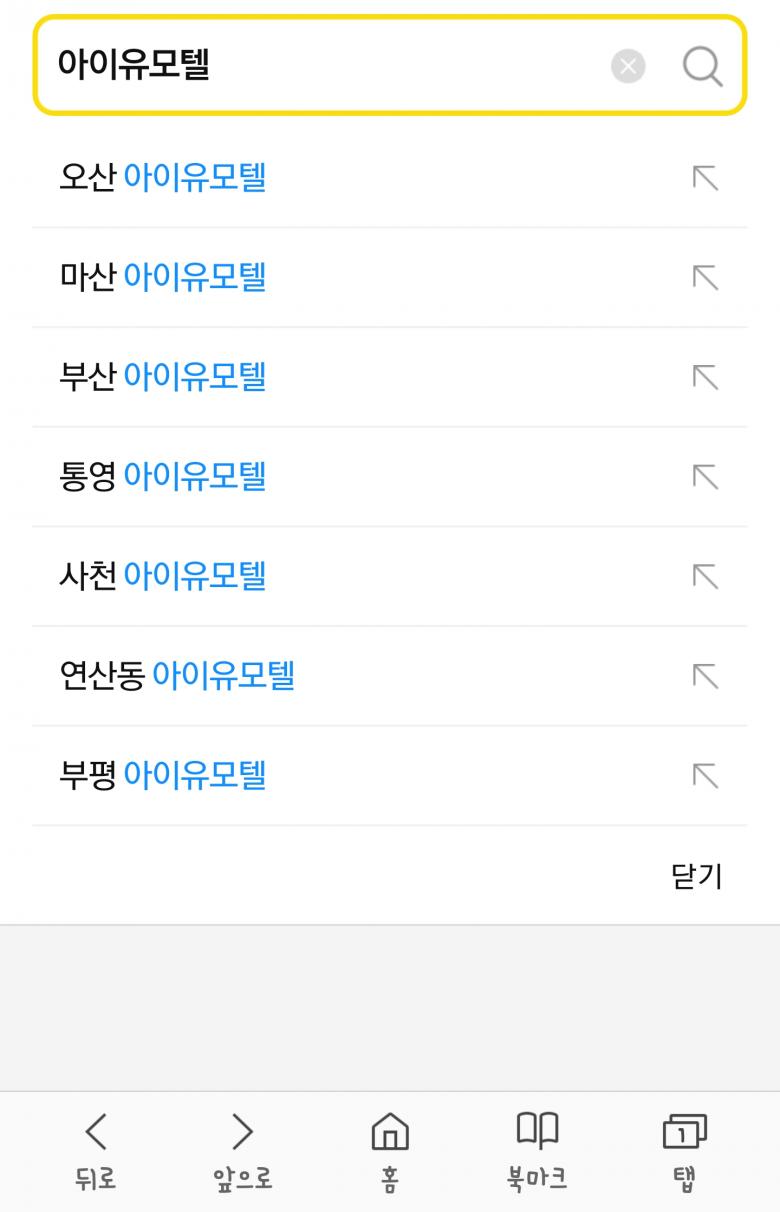Insert 부평 아이유모텔 using its arrow icon
This screenshot has height=1212, width=780.
[x=705, y=775]
